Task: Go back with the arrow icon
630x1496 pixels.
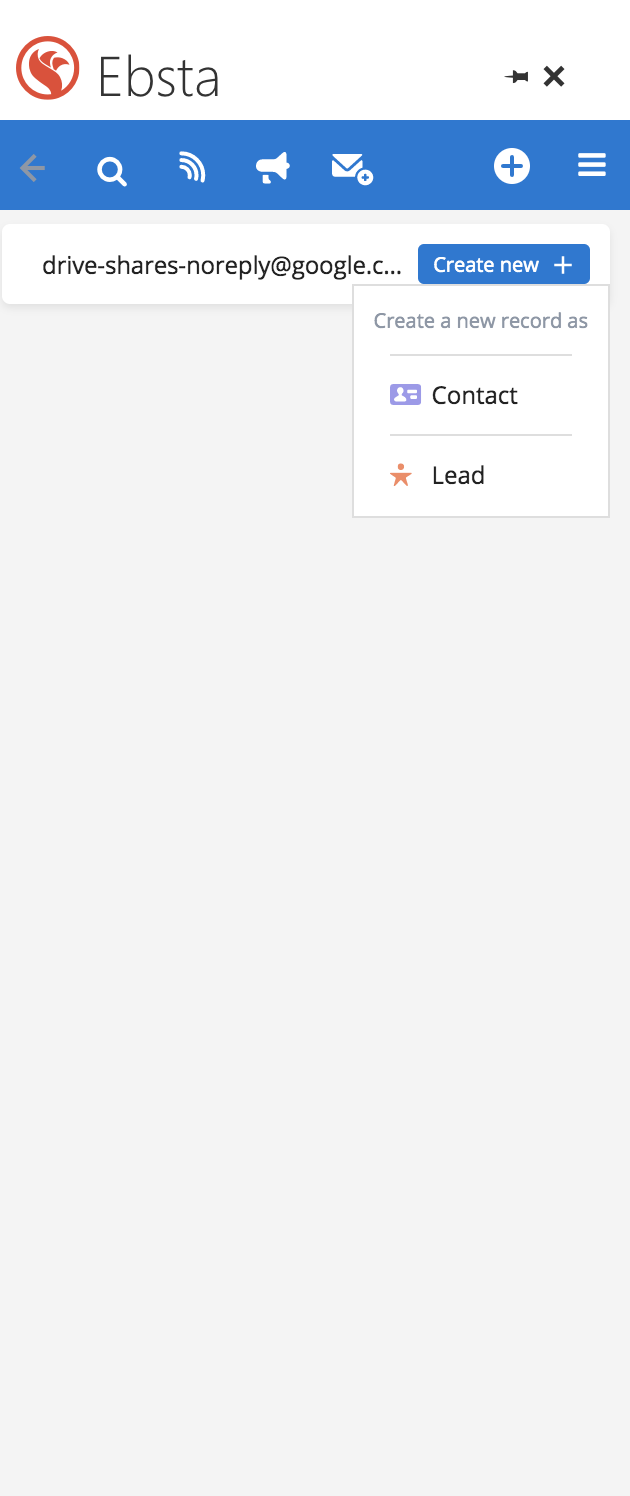Action: (33, 167)
